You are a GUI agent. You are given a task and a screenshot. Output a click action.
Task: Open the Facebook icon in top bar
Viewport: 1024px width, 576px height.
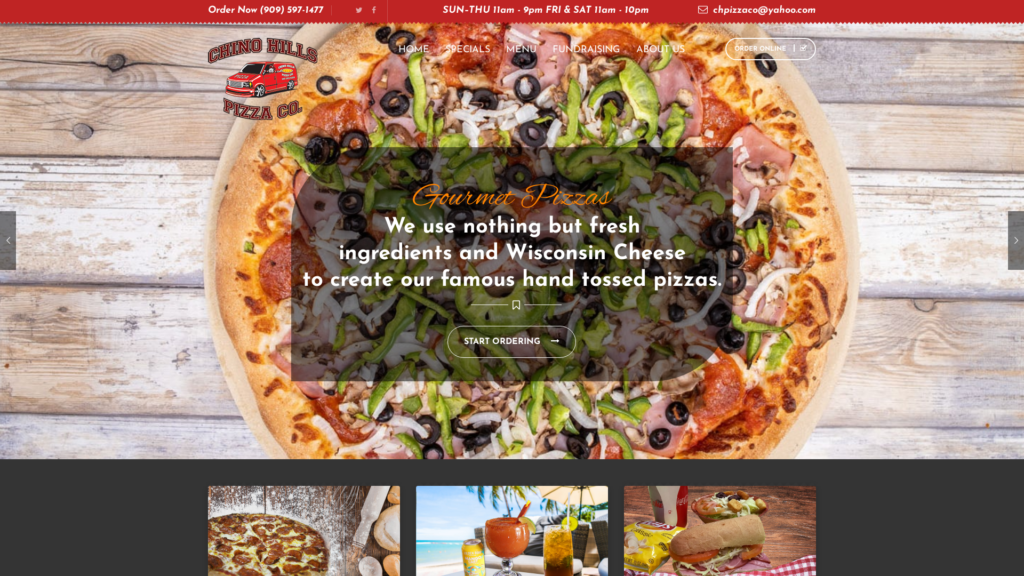coord(374,10)
